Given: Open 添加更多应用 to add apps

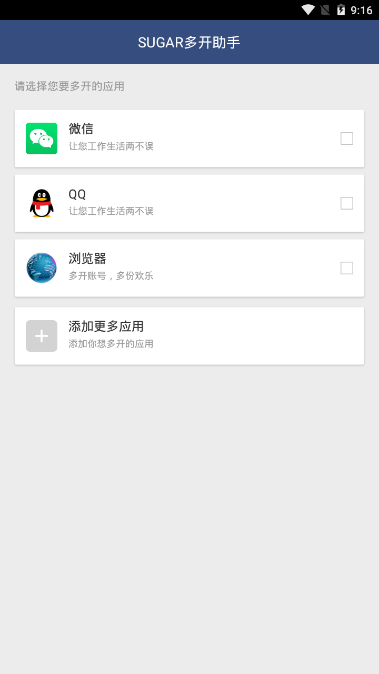Looking at the screenshot, I should tap(190, 336).
